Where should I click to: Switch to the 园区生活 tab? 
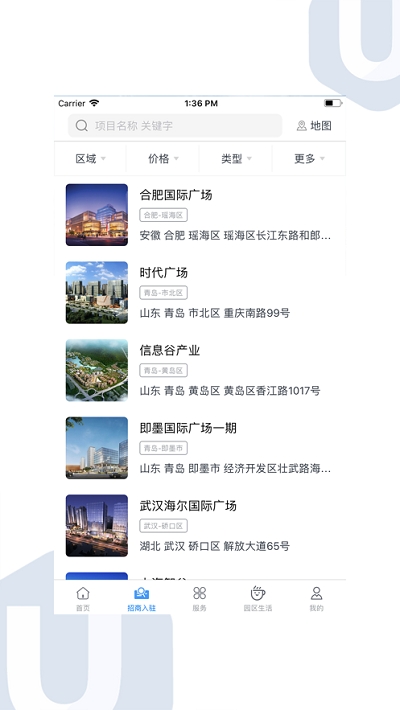(258, 599)
